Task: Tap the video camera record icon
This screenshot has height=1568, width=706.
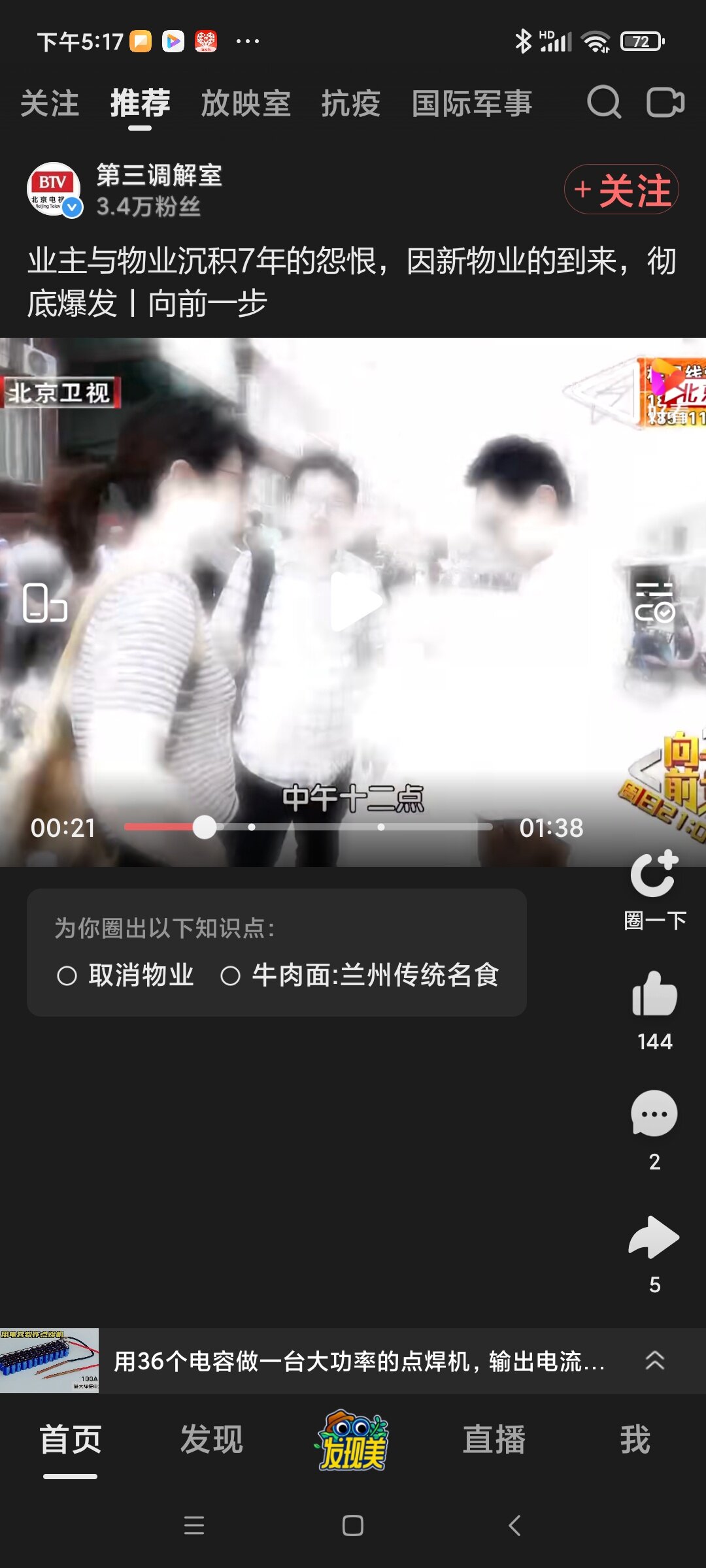Action: [x=665, y=103]
